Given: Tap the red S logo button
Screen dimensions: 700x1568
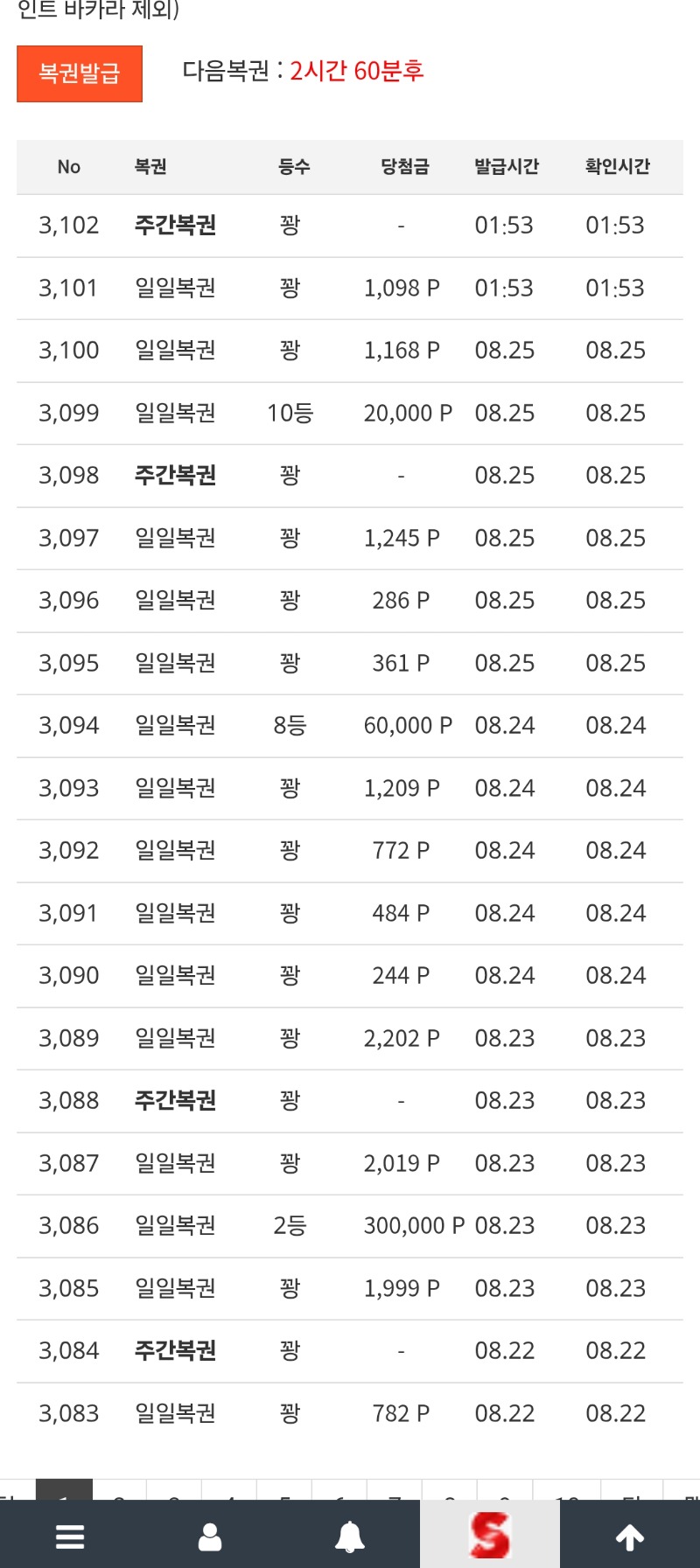Looking at the screenshot, I should coord(490,1535).
